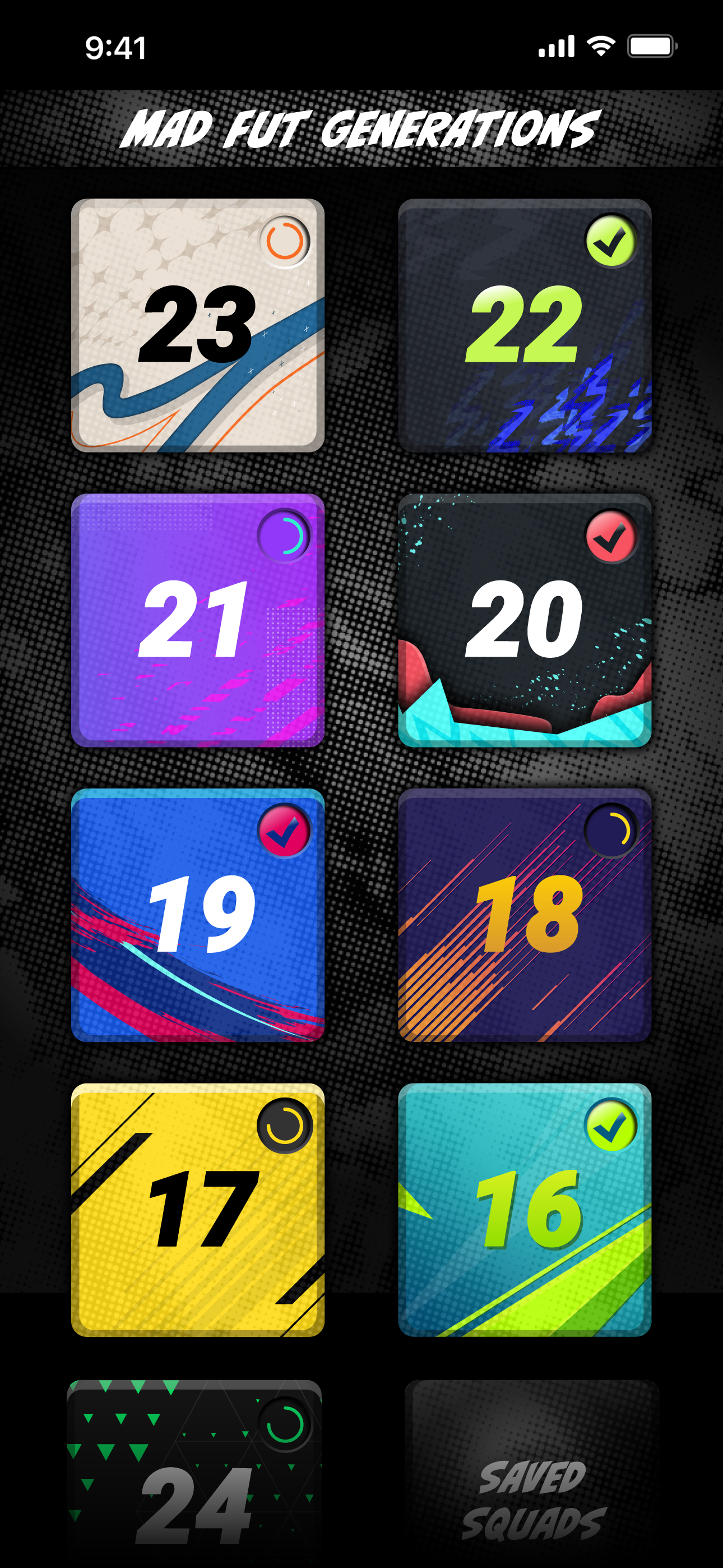Screen dimensions: 723x1568
Task: Choose the 20 generation tile
Action: pos(524,620)
